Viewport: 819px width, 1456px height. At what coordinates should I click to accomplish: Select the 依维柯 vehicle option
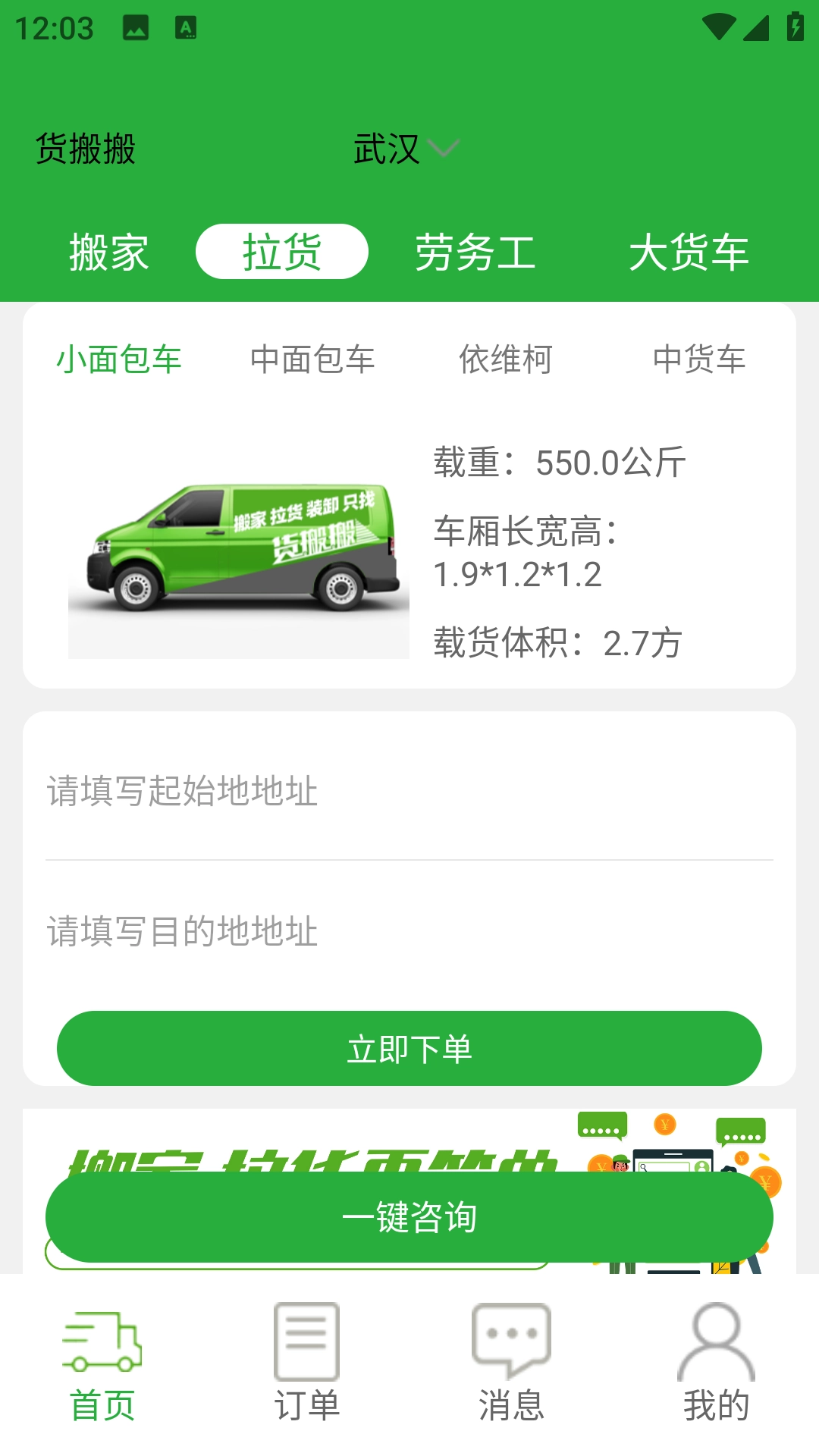507,361
